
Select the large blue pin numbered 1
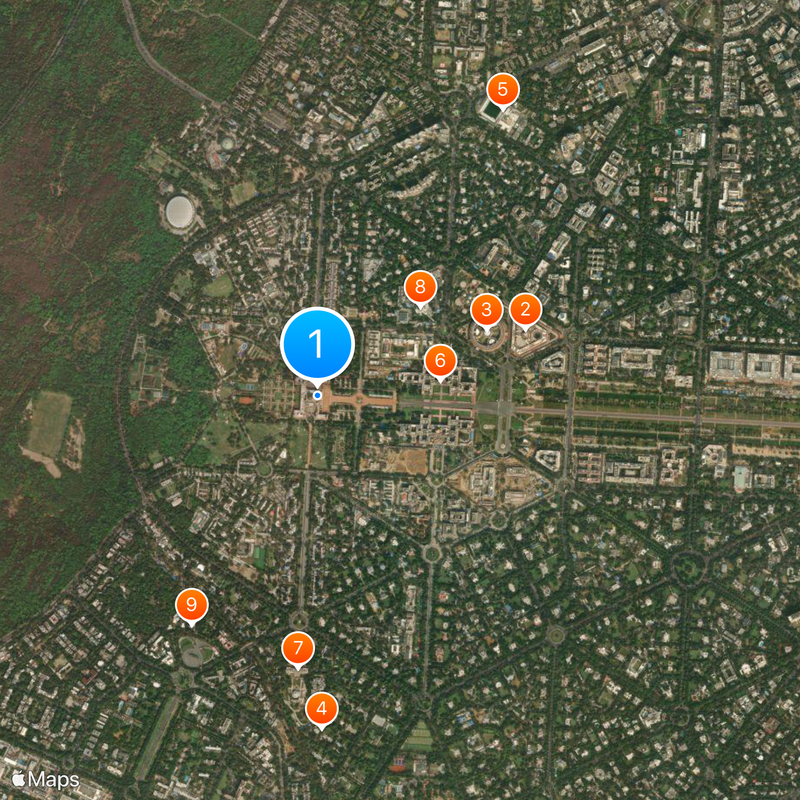(x=317, y=344)
